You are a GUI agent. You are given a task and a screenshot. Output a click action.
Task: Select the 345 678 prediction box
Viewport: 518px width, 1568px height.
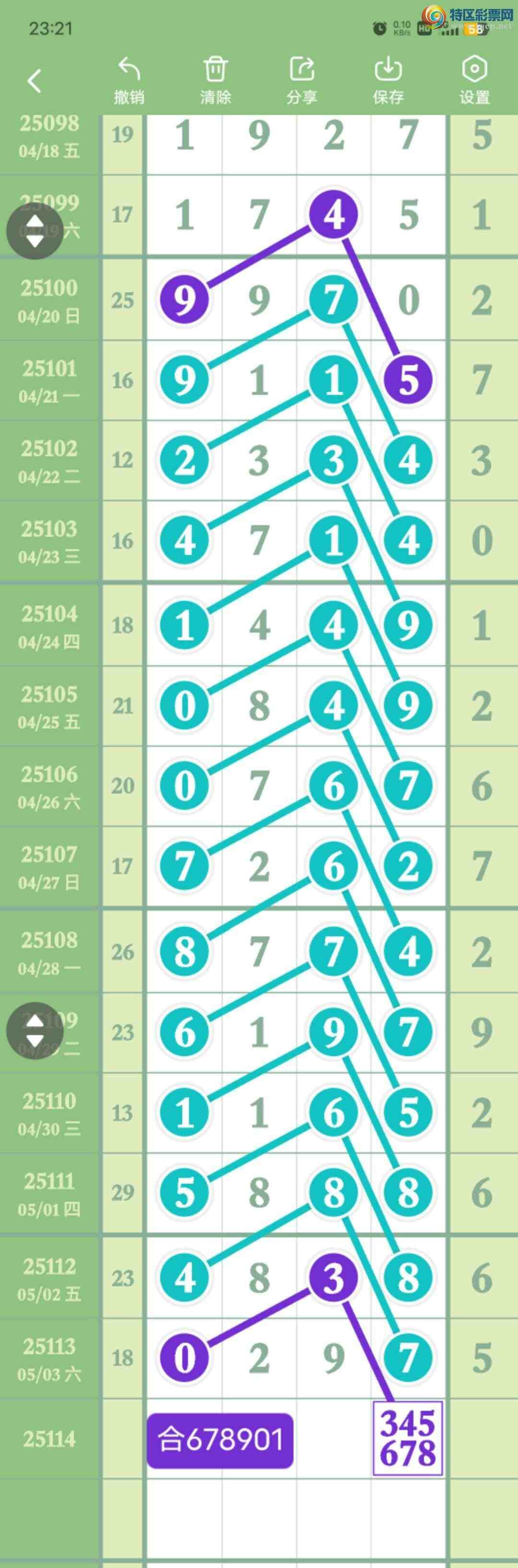(x=408, y=1438)
